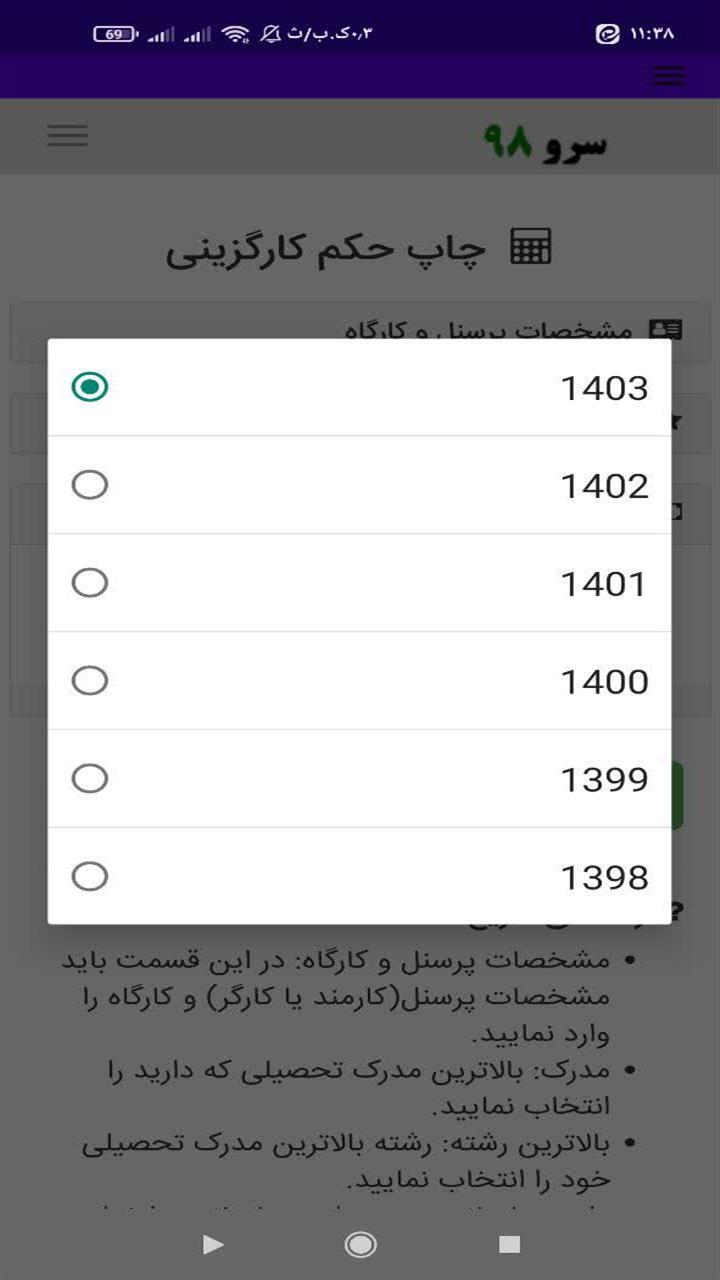Image resolution: width=720 pixels, height=1280 pixels.
Task: Tap the system home button
Action: click(360, 1244)
